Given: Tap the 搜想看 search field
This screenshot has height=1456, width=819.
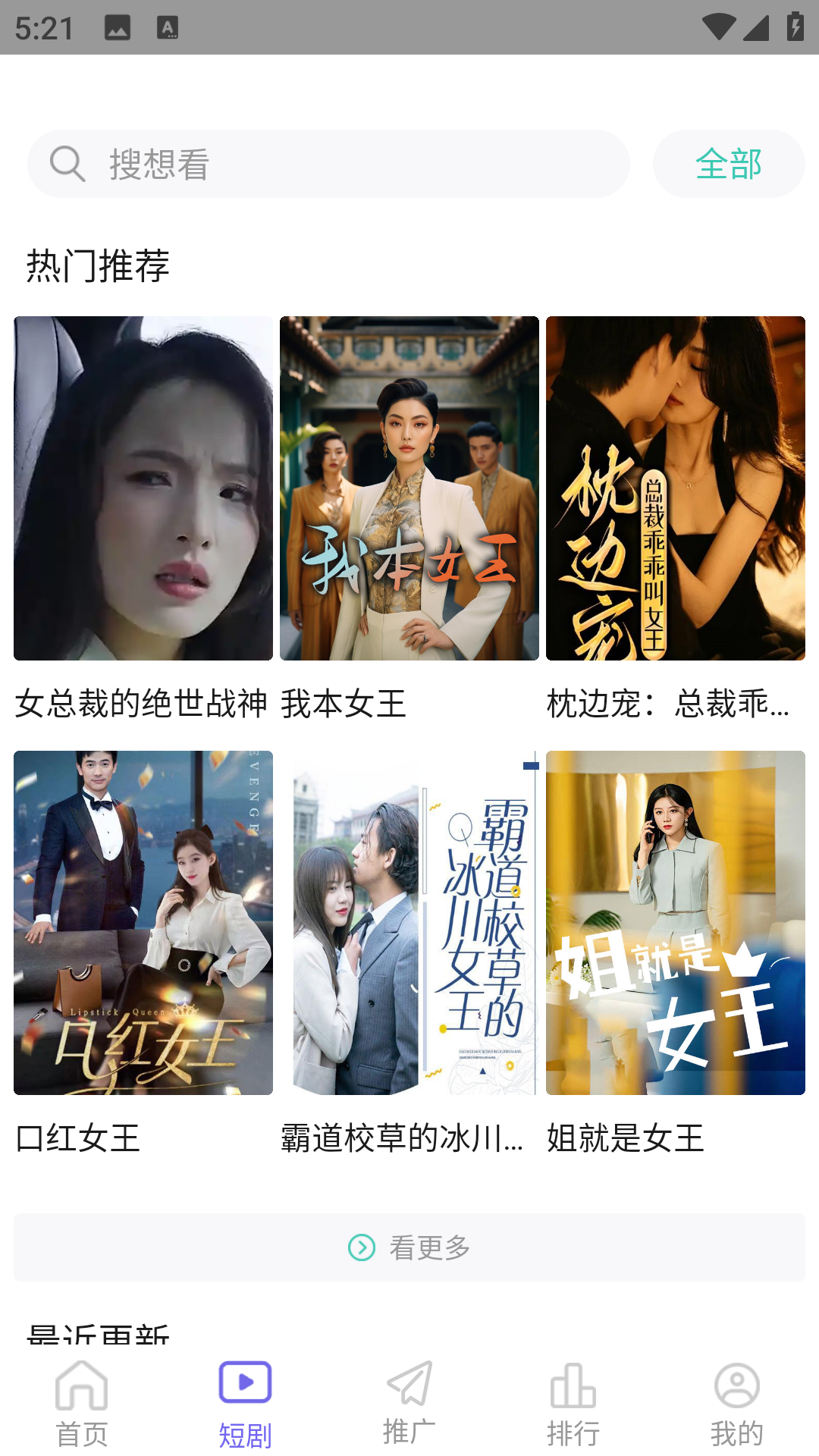Looking at the screenshot, I should point(328,164).
